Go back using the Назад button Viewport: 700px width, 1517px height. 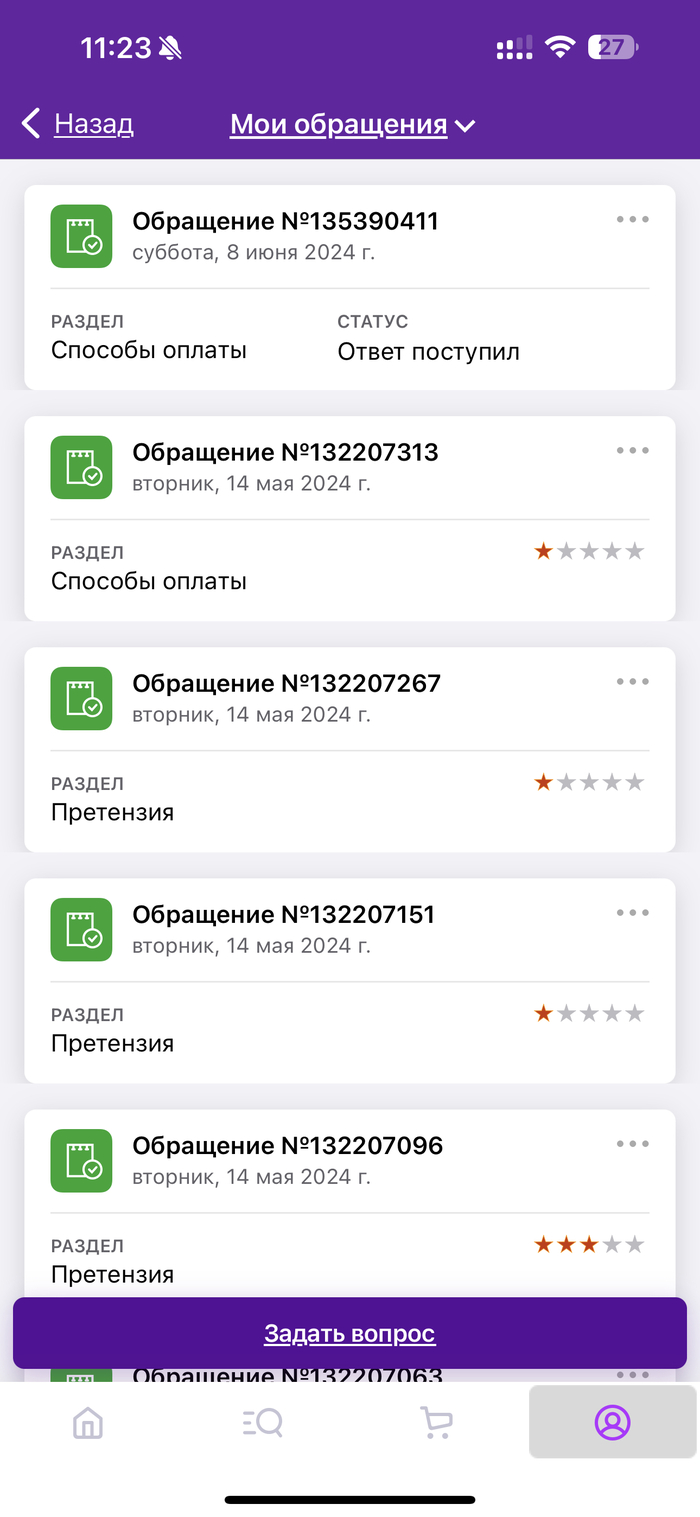(78, 124)
